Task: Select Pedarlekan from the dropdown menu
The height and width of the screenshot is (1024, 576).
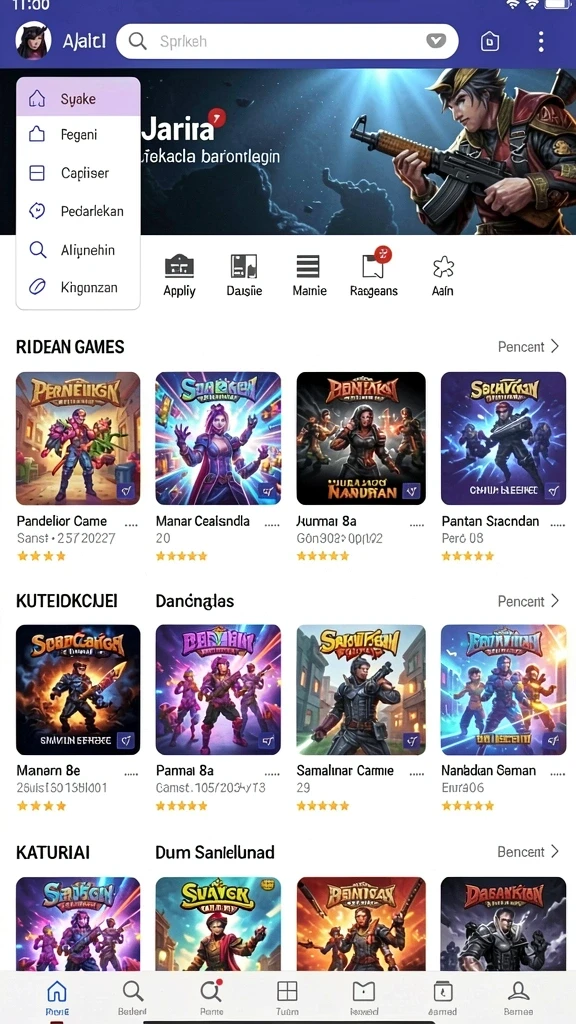Action: (x=78, y=211)
